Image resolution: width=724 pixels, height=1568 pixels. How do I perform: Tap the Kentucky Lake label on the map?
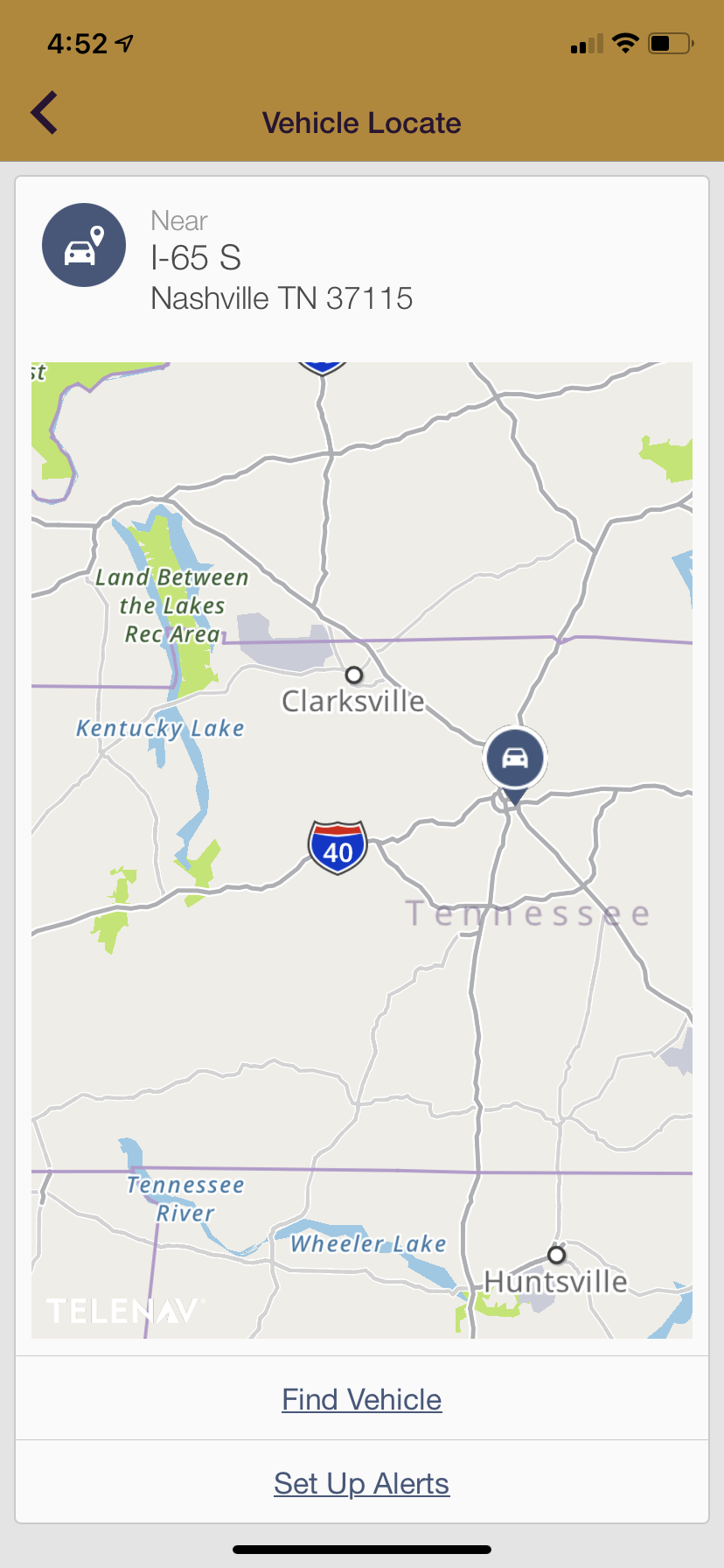160,728
